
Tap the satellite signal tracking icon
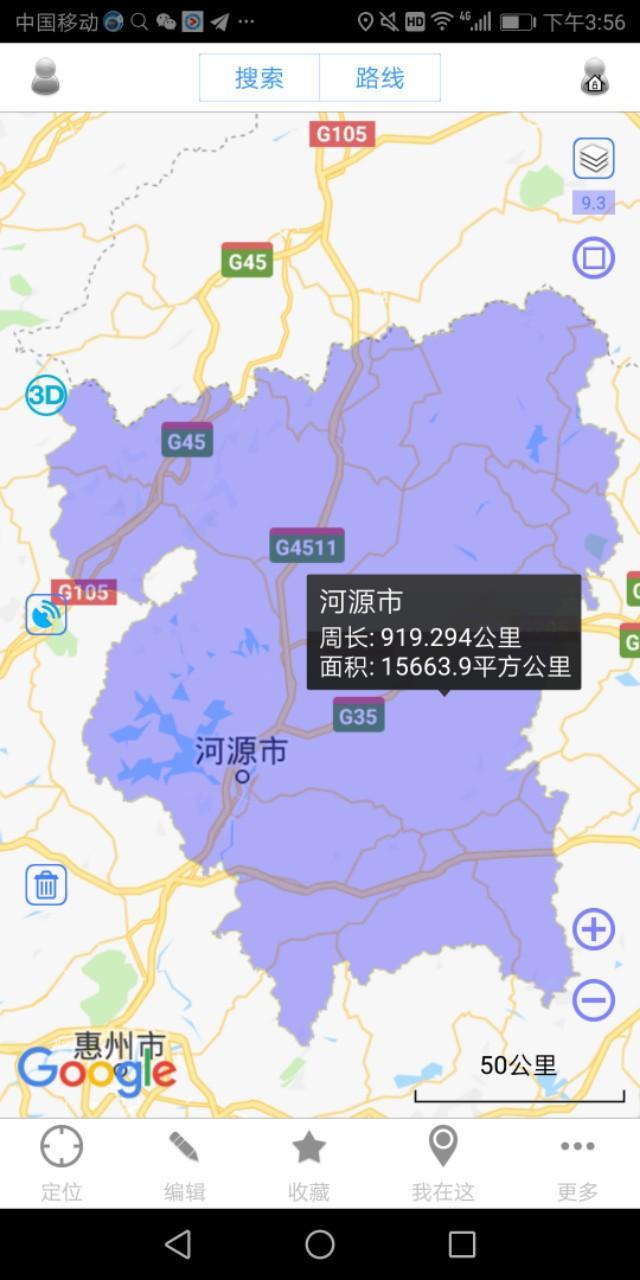45,614
